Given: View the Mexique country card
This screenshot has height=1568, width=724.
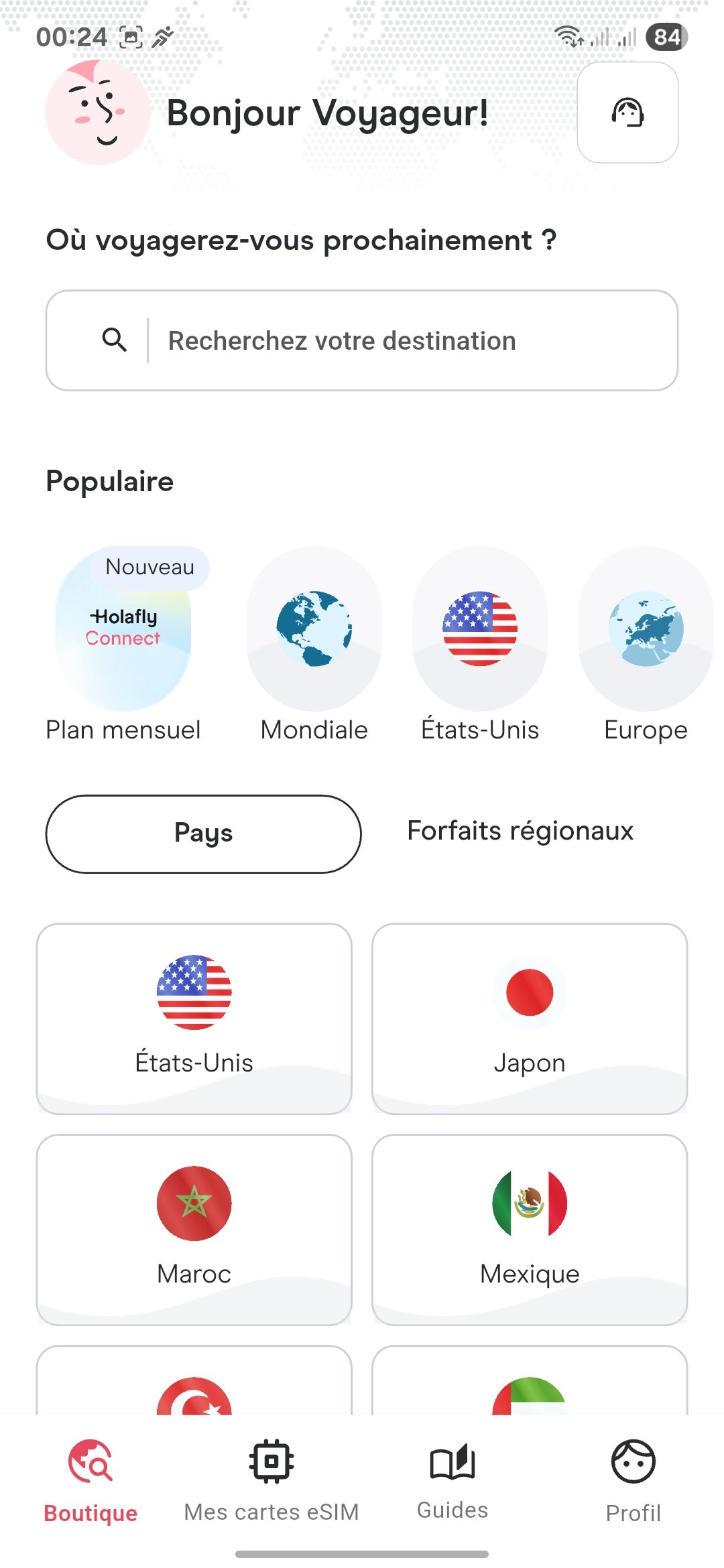Looking at the screenshot, I should (530, 1230).
